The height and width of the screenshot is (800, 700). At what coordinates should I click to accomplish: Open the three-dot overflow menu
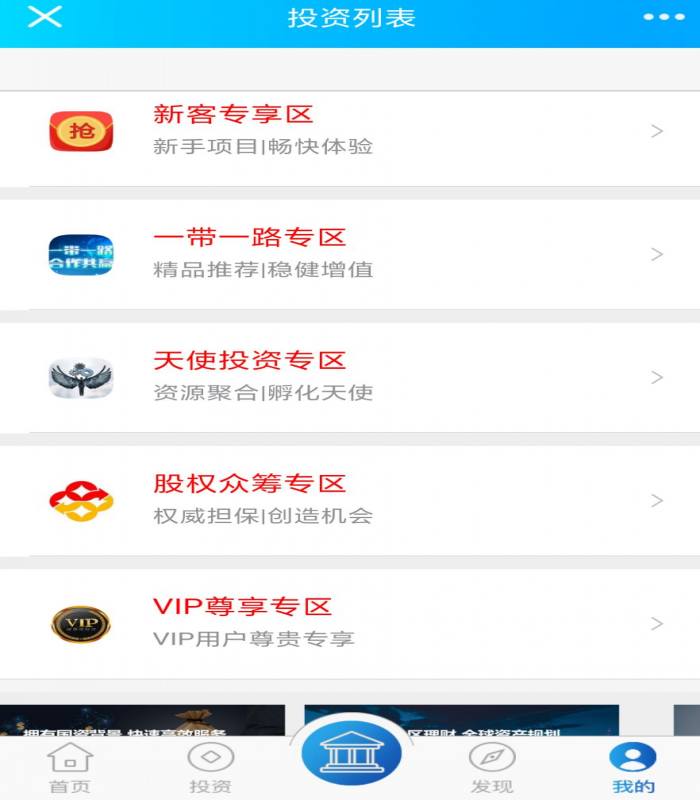663,17
